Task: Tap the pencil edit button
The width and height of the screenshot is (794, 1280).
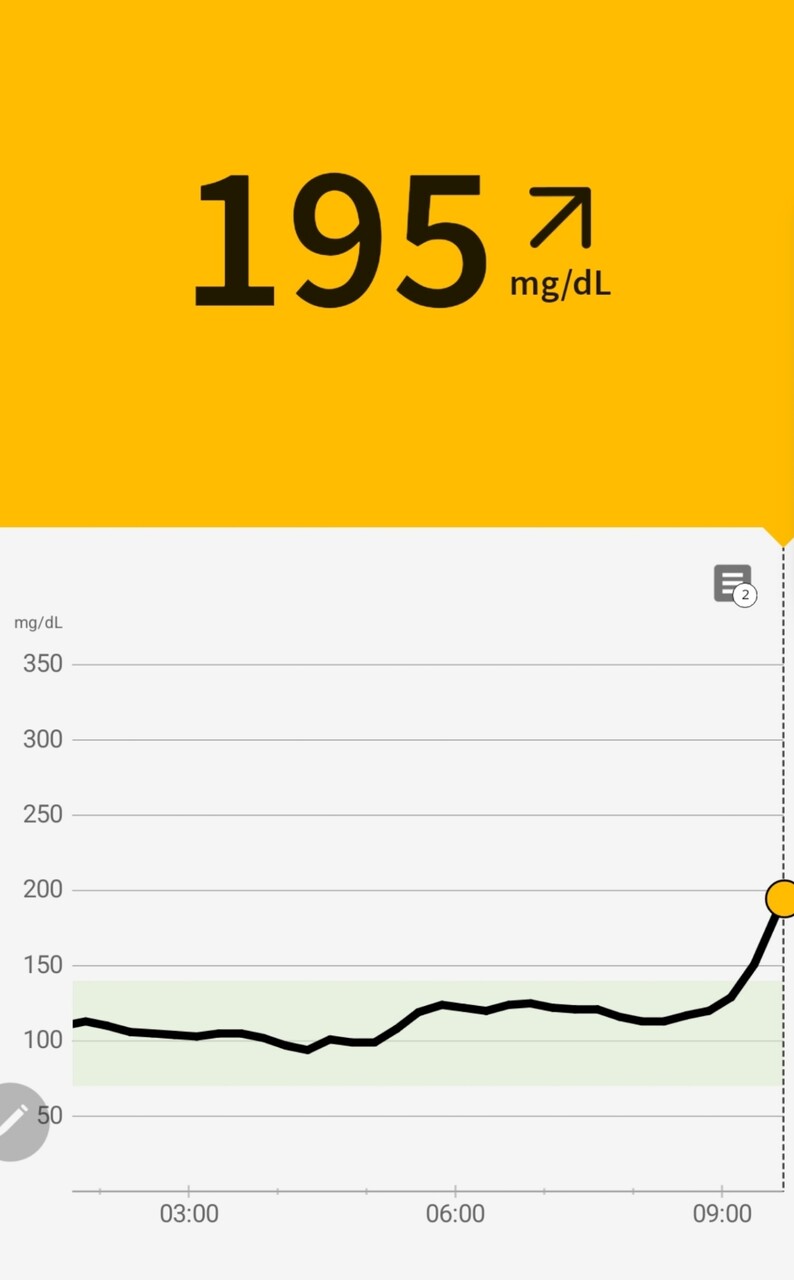Action: pos(14,1120)
